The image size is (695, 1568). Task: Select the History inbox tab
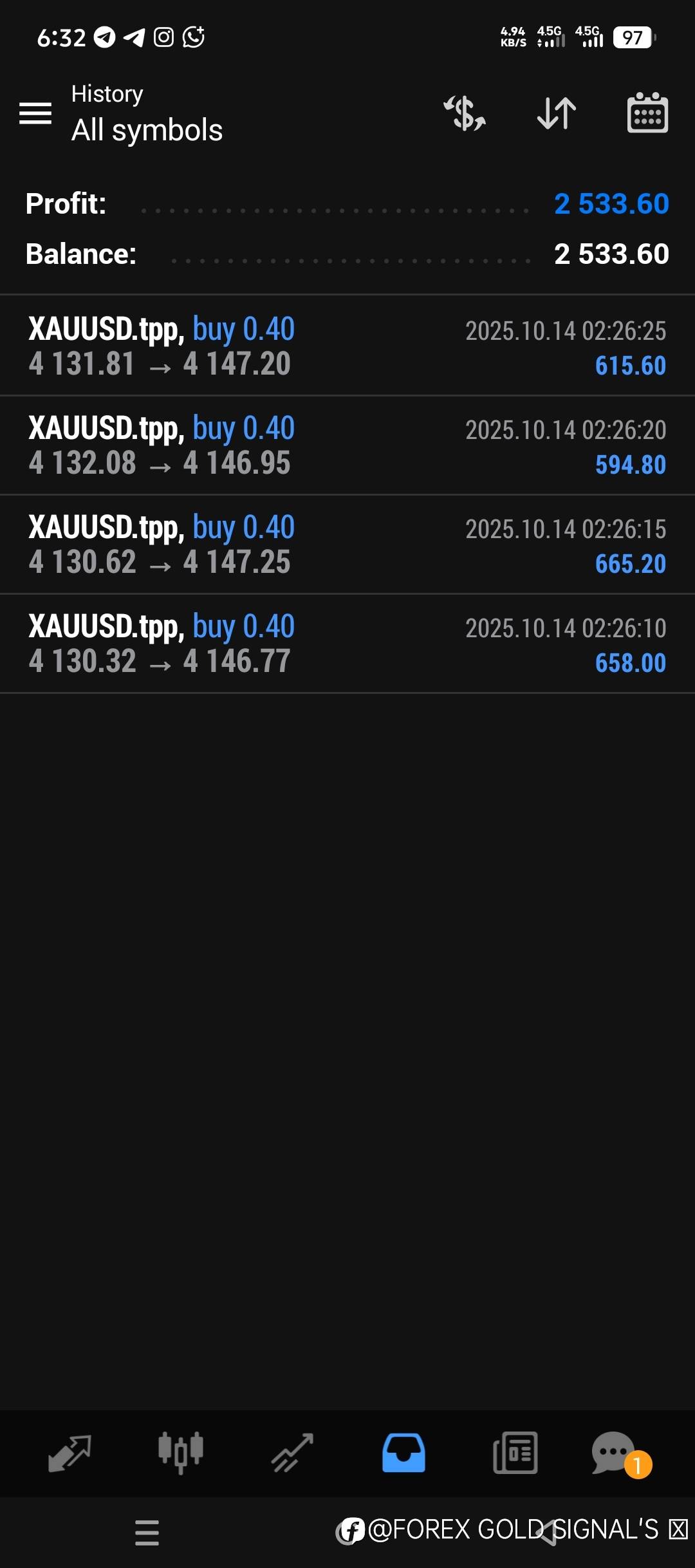point(403,1453)
